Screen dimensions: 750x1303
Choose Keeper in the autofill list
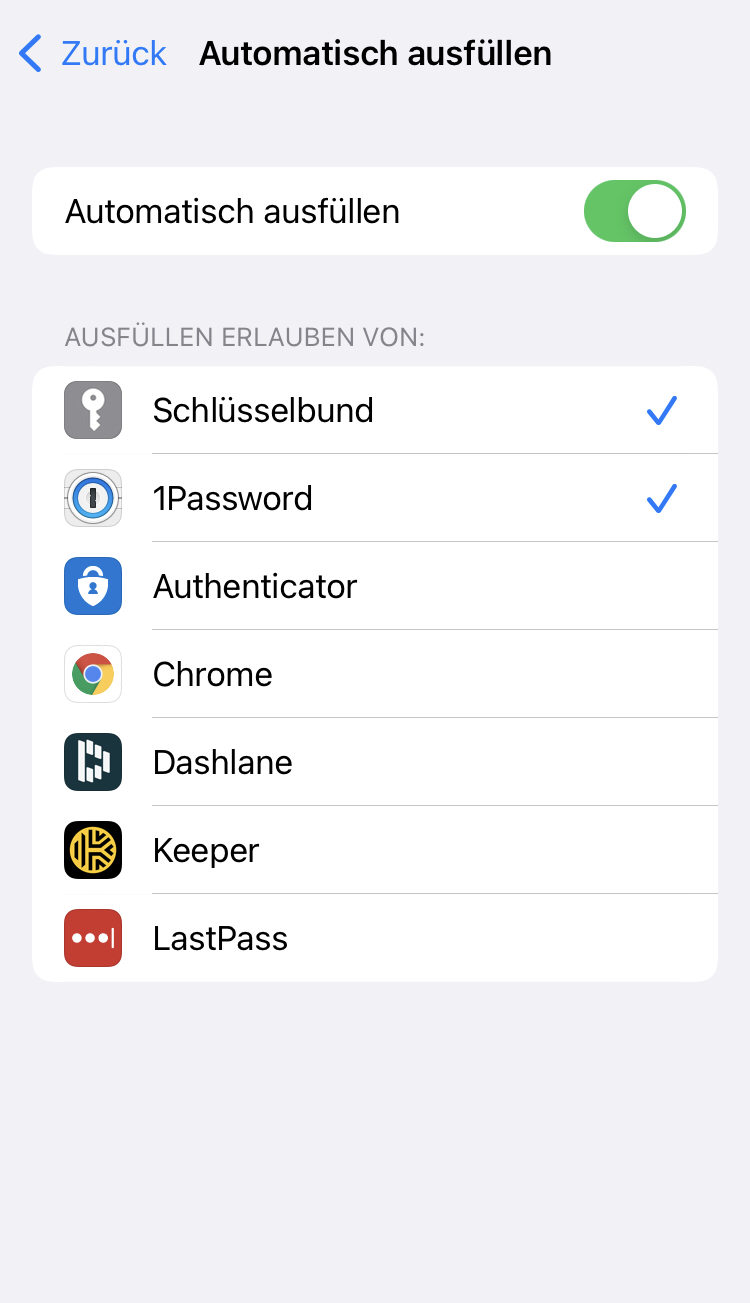click(x=375, y=850)
